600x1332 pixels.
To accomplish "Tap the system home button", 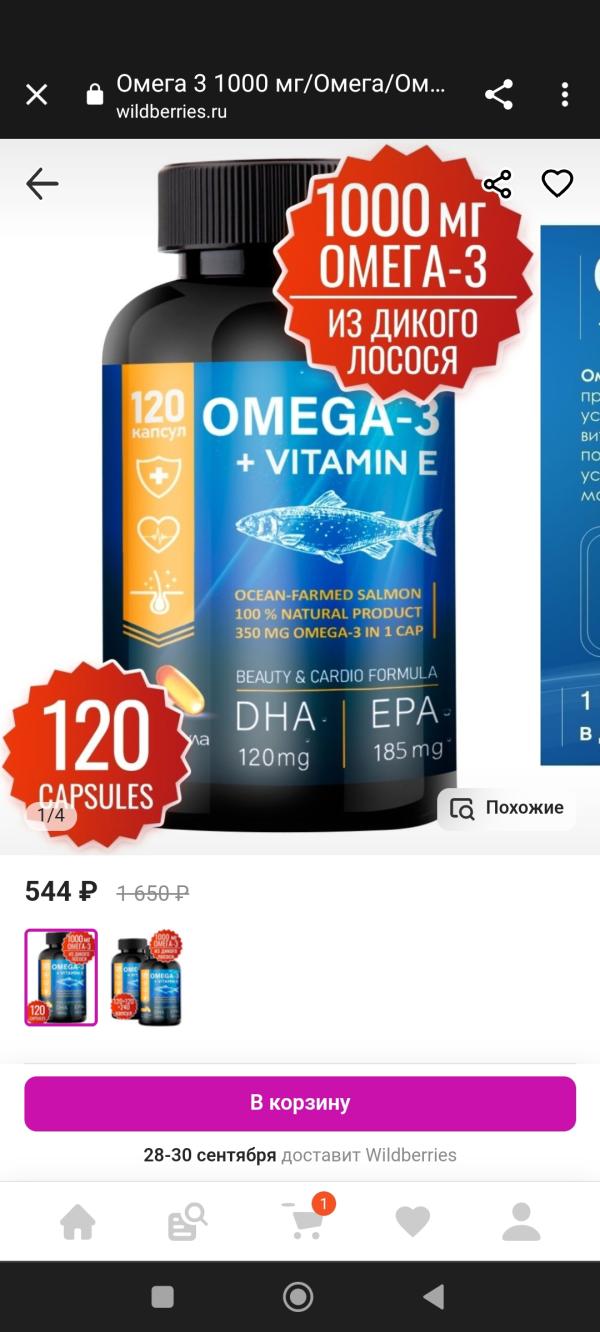I will [298, 1297].
